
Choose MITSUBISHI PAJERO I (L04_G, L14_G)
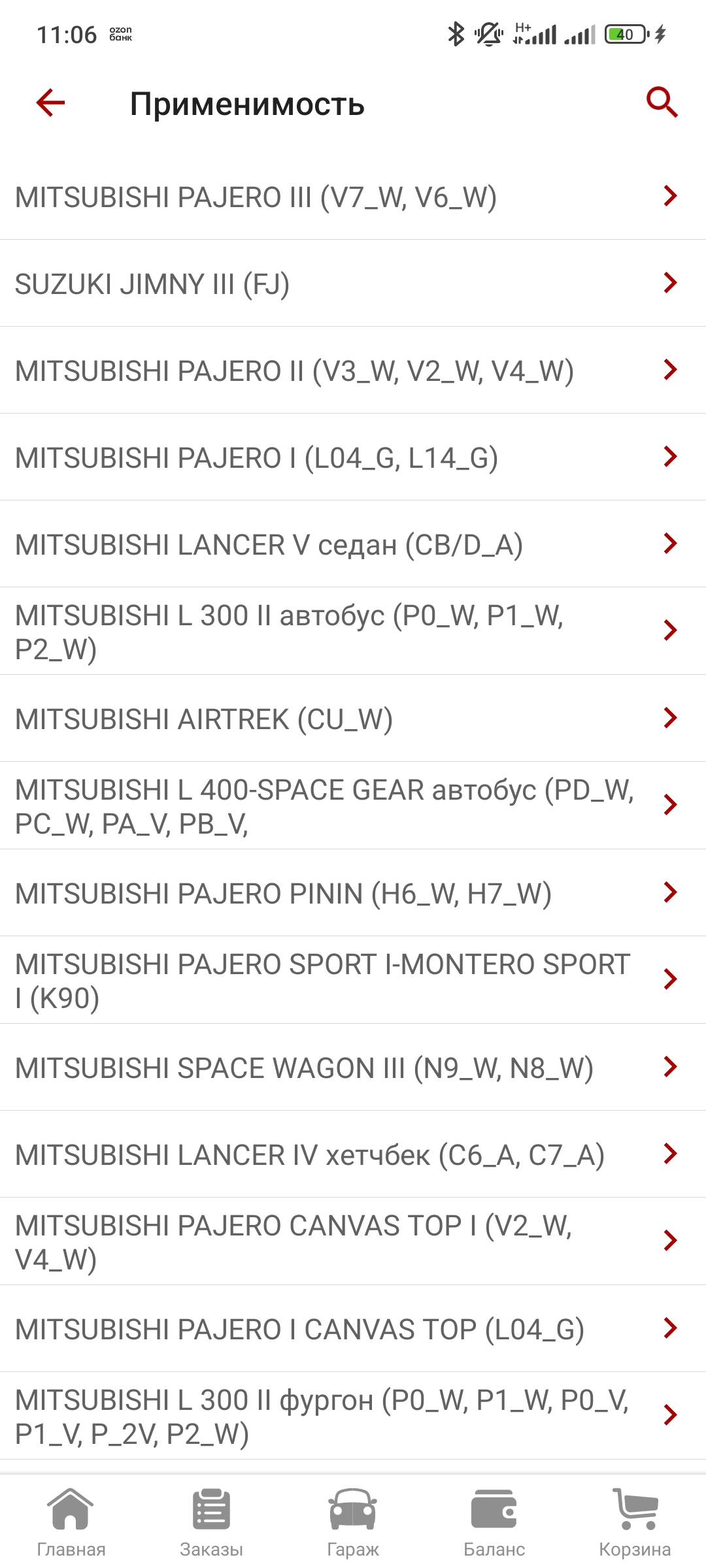tap(353, 457)
